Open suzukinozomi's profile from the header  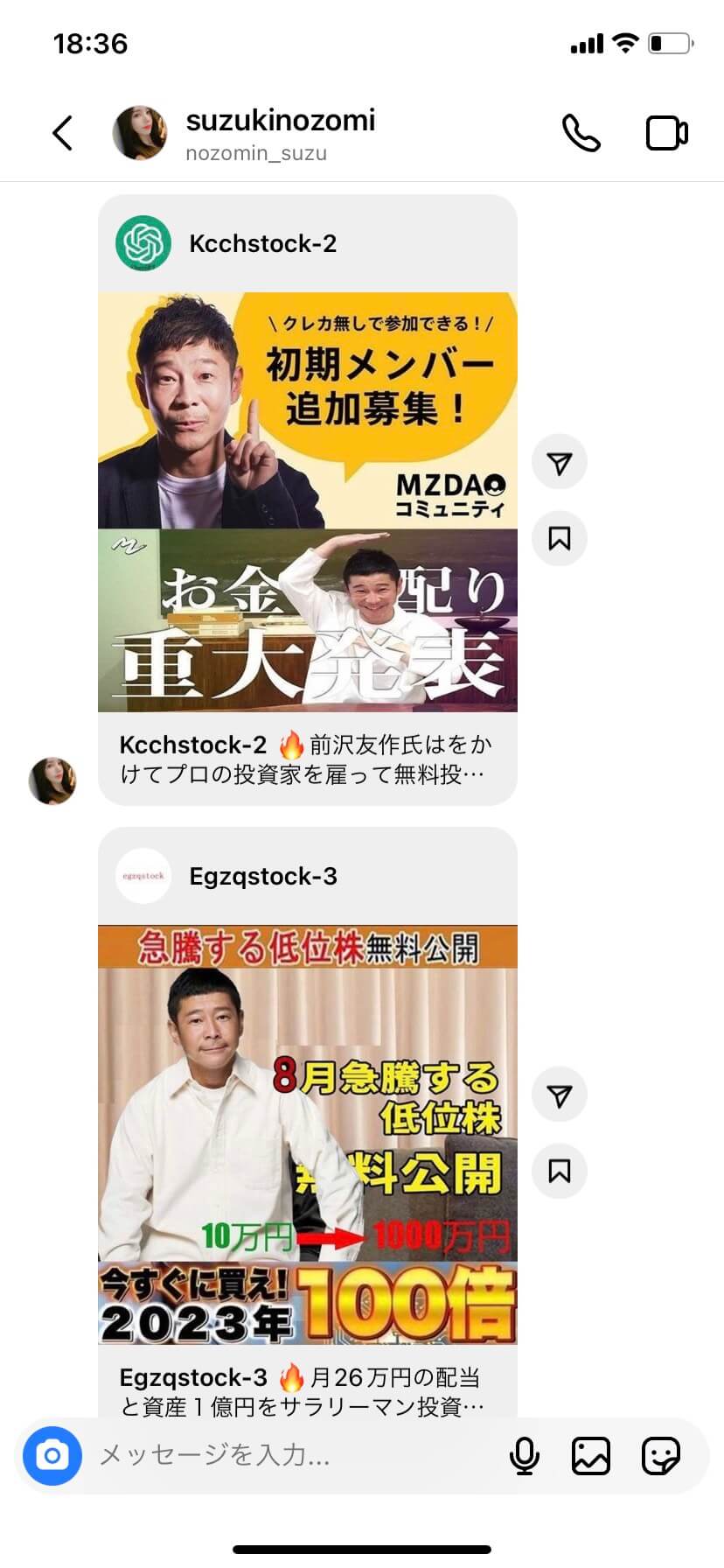coord(280,134)
